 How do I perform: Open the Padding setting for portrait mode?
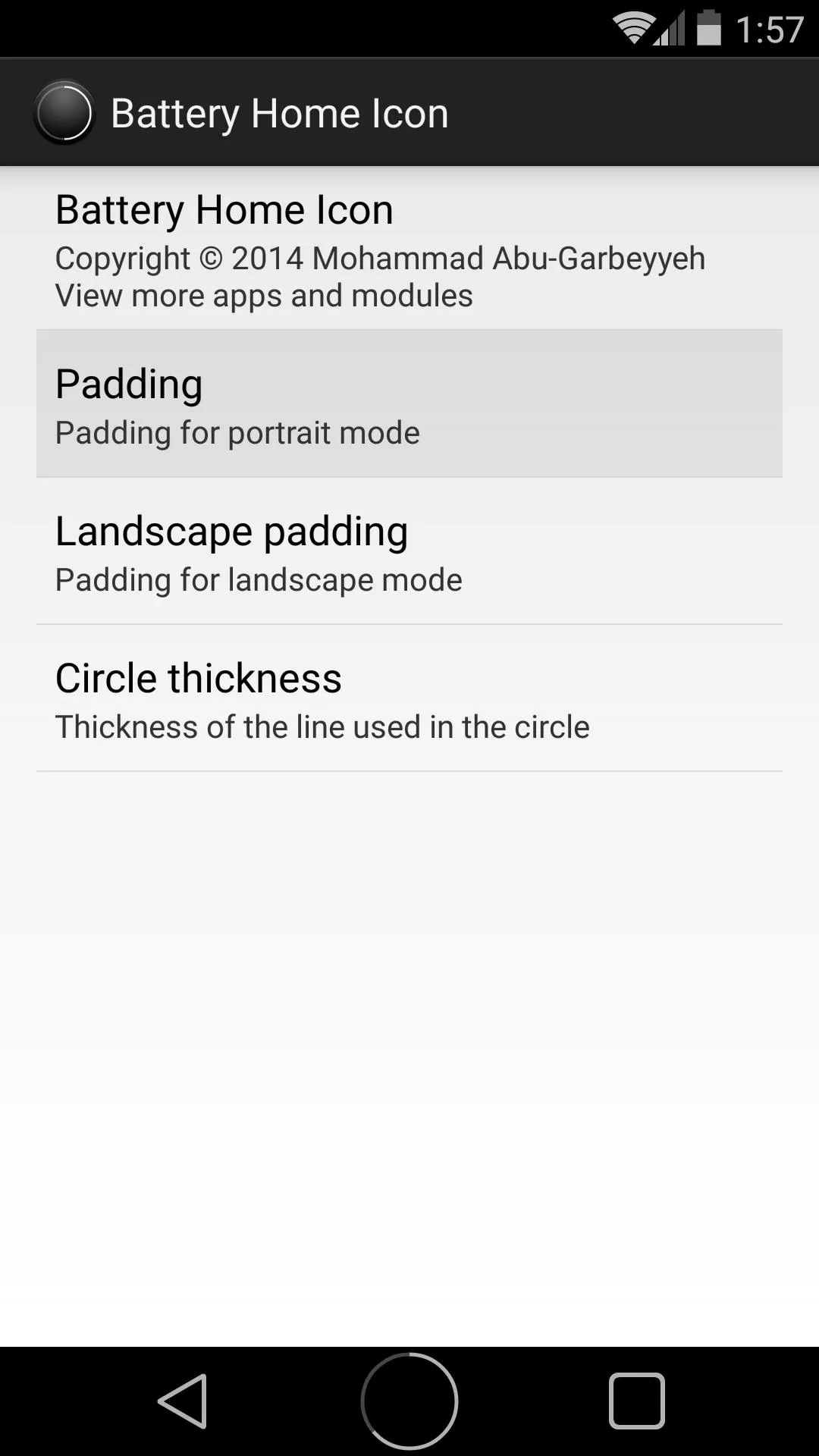[409, 403]
